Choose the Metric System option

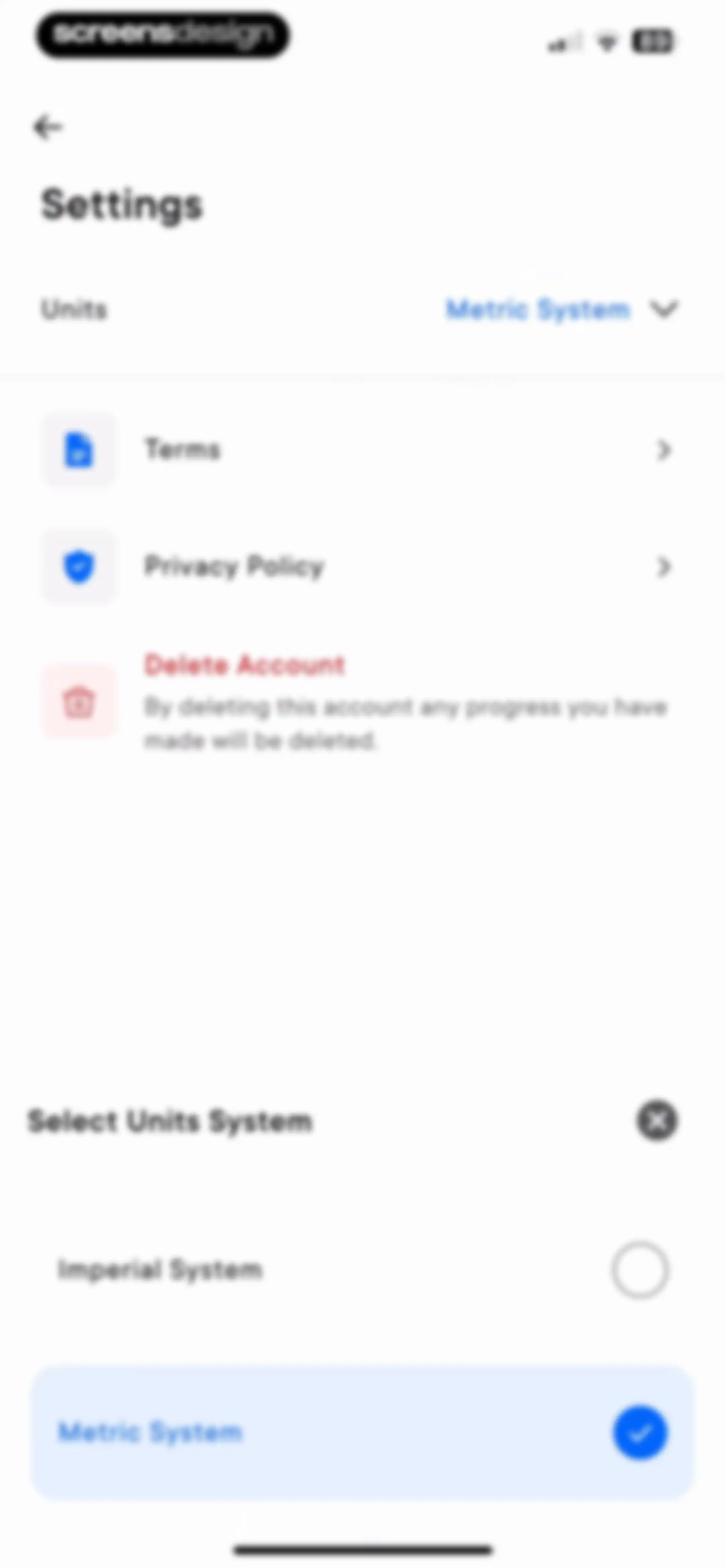coord(363,1432)
